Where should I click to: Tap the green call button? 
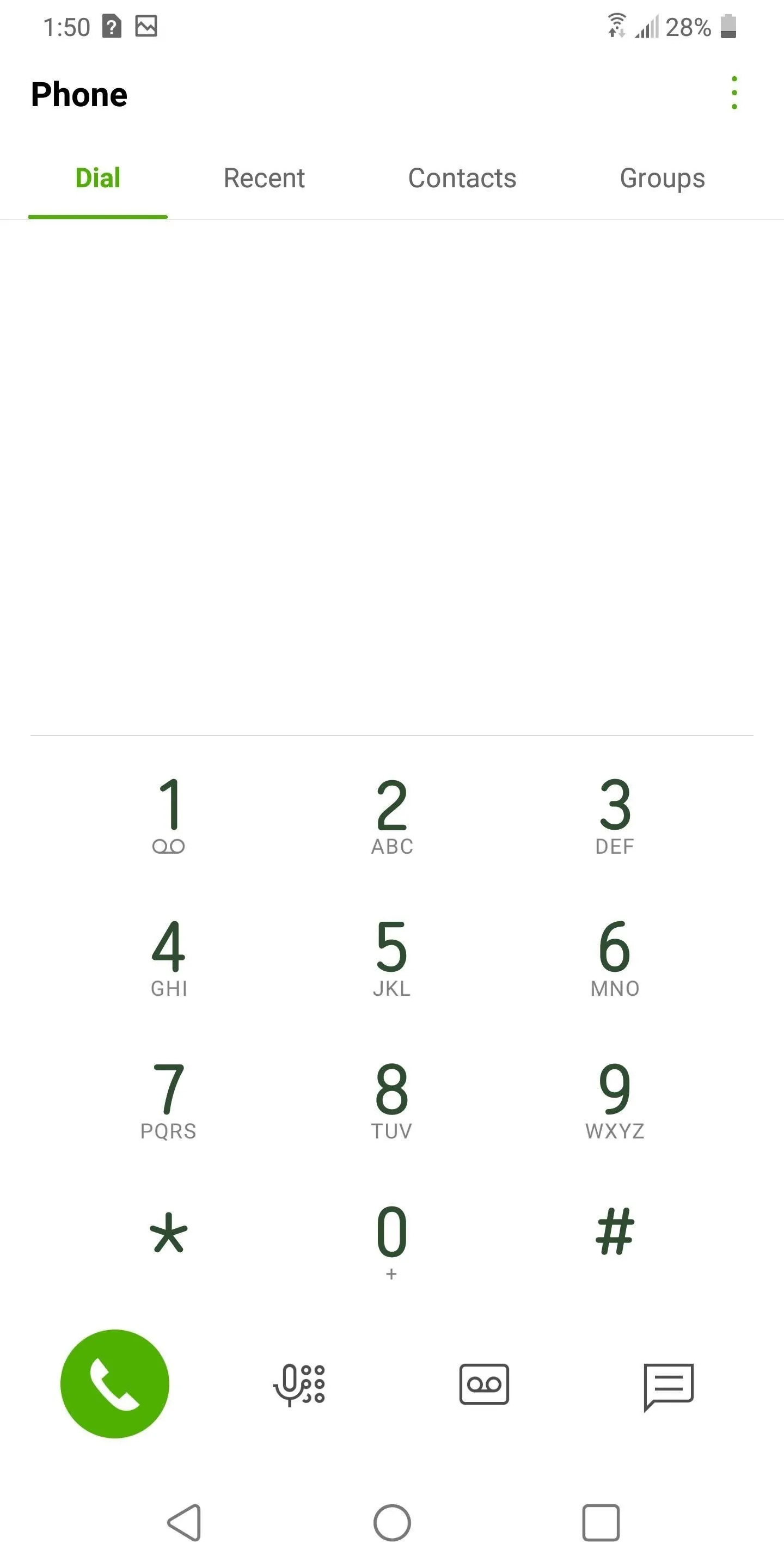click(x=114, y=1383)
